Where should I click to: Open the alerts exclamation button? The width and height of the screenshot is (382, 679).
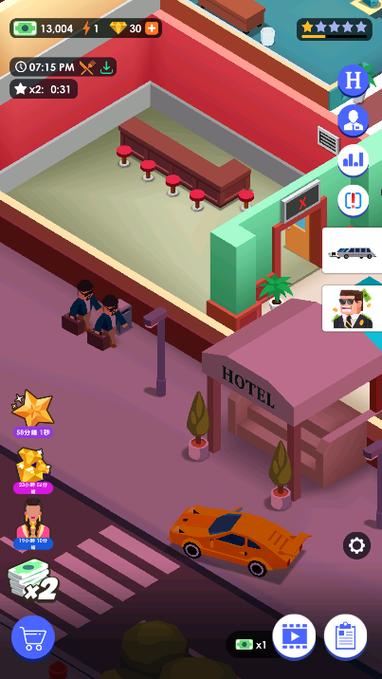pyautogui.click(x=353, y=200)
